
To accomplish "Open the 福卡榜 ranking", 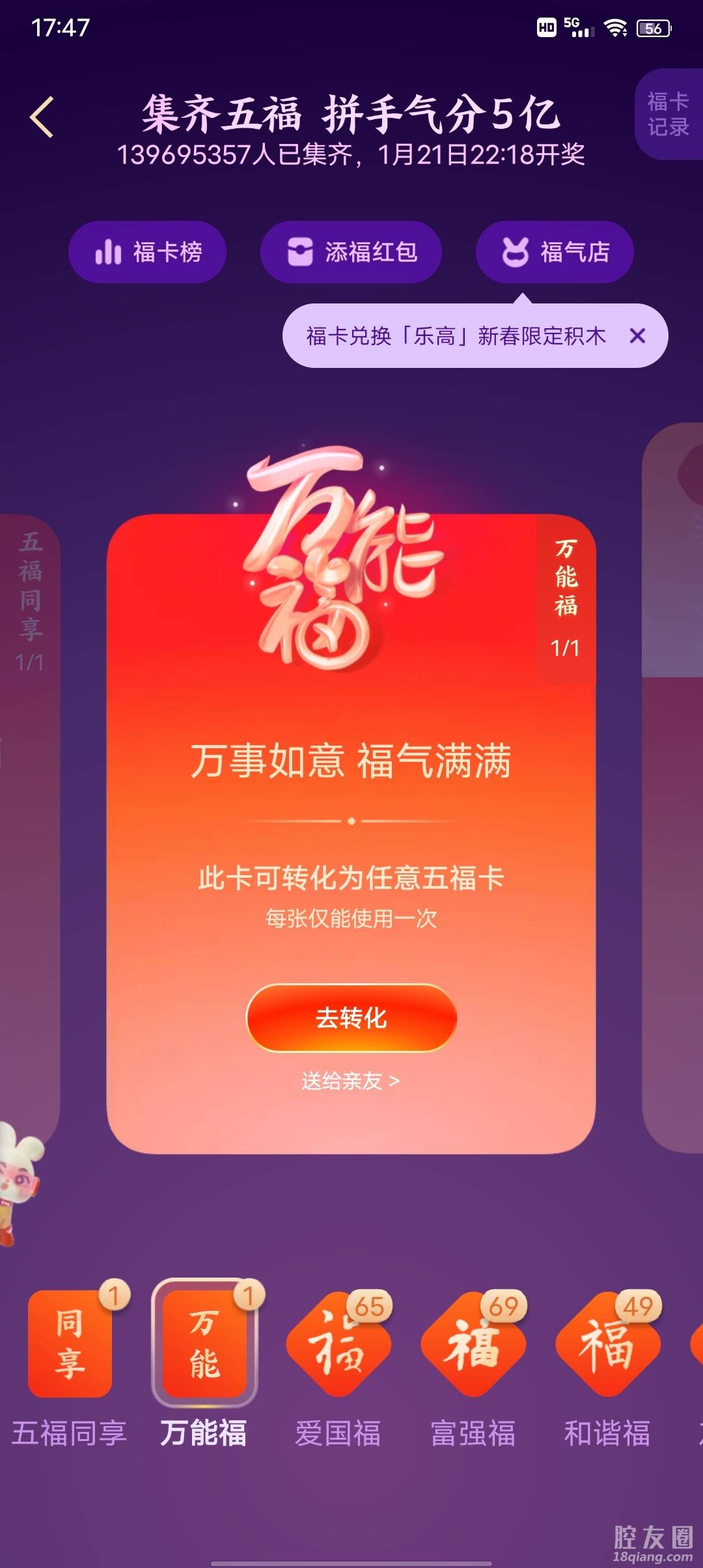I will click(x=148, y=252).
